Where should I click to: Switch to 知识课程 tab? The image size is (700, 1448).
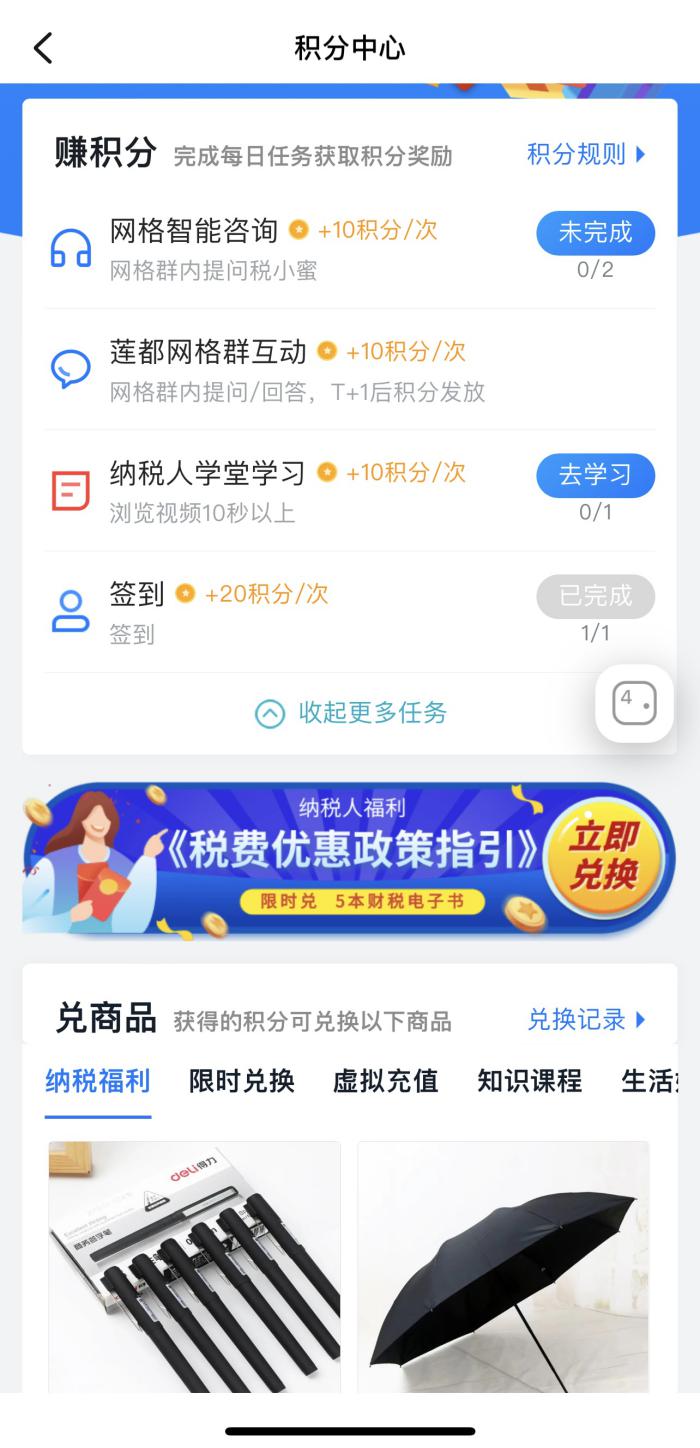pyautogui.click(x=530, y=1081)
